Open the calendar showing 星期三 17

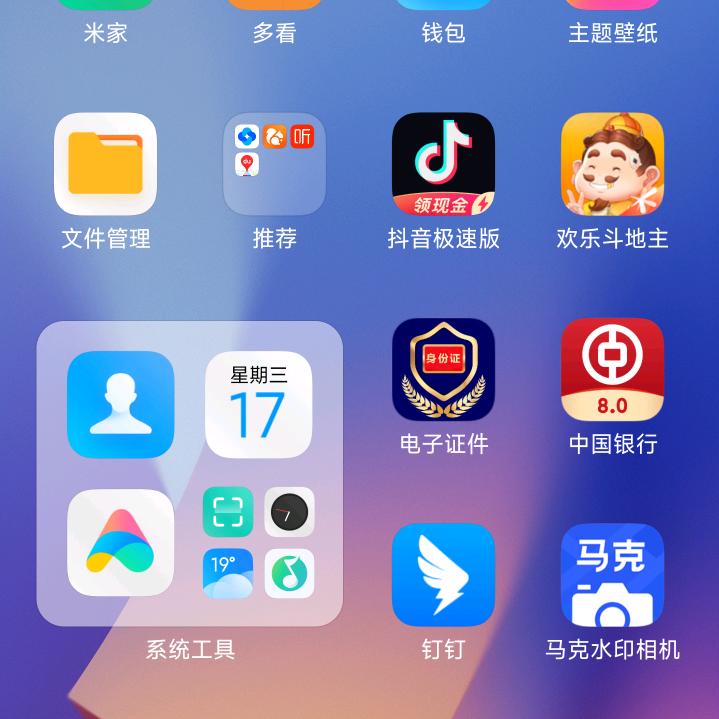pyautogui.click(x=258, y=405)
